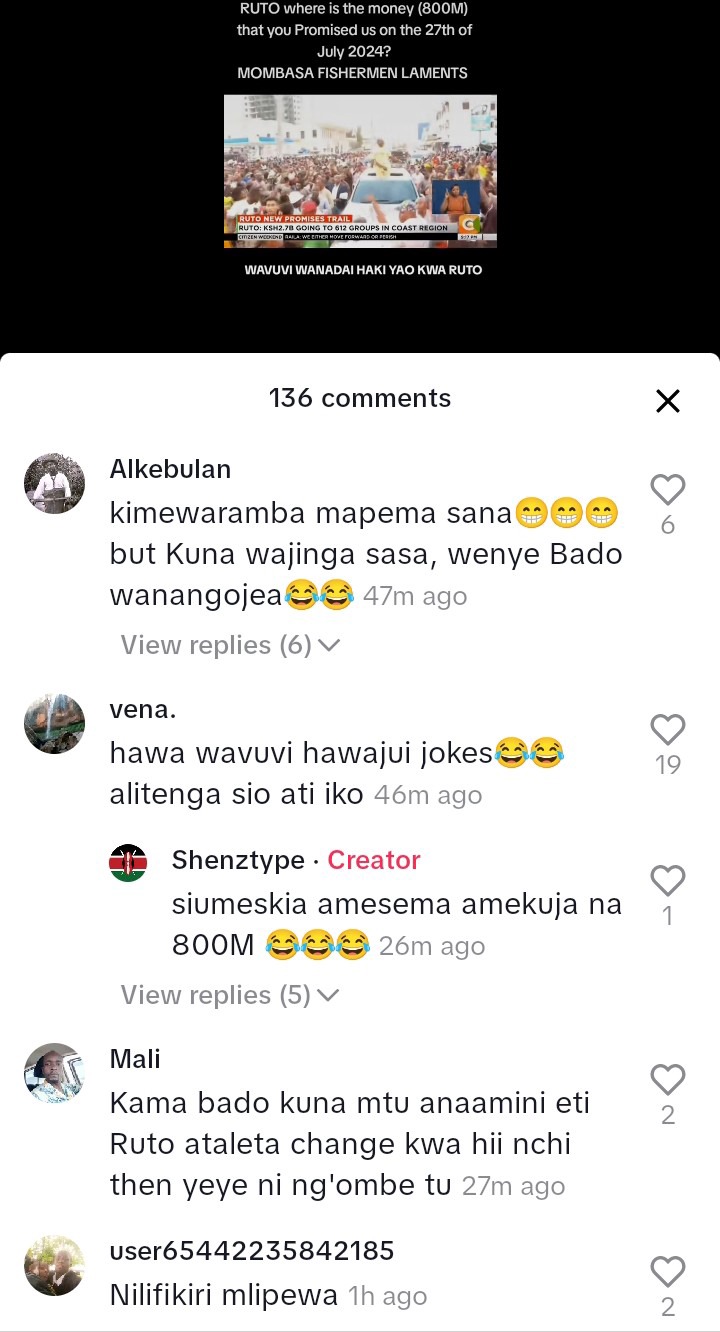This screenshot has height=1332, width=720.
Task: Open Mali's profile picture
Action: coord(54,1073)
